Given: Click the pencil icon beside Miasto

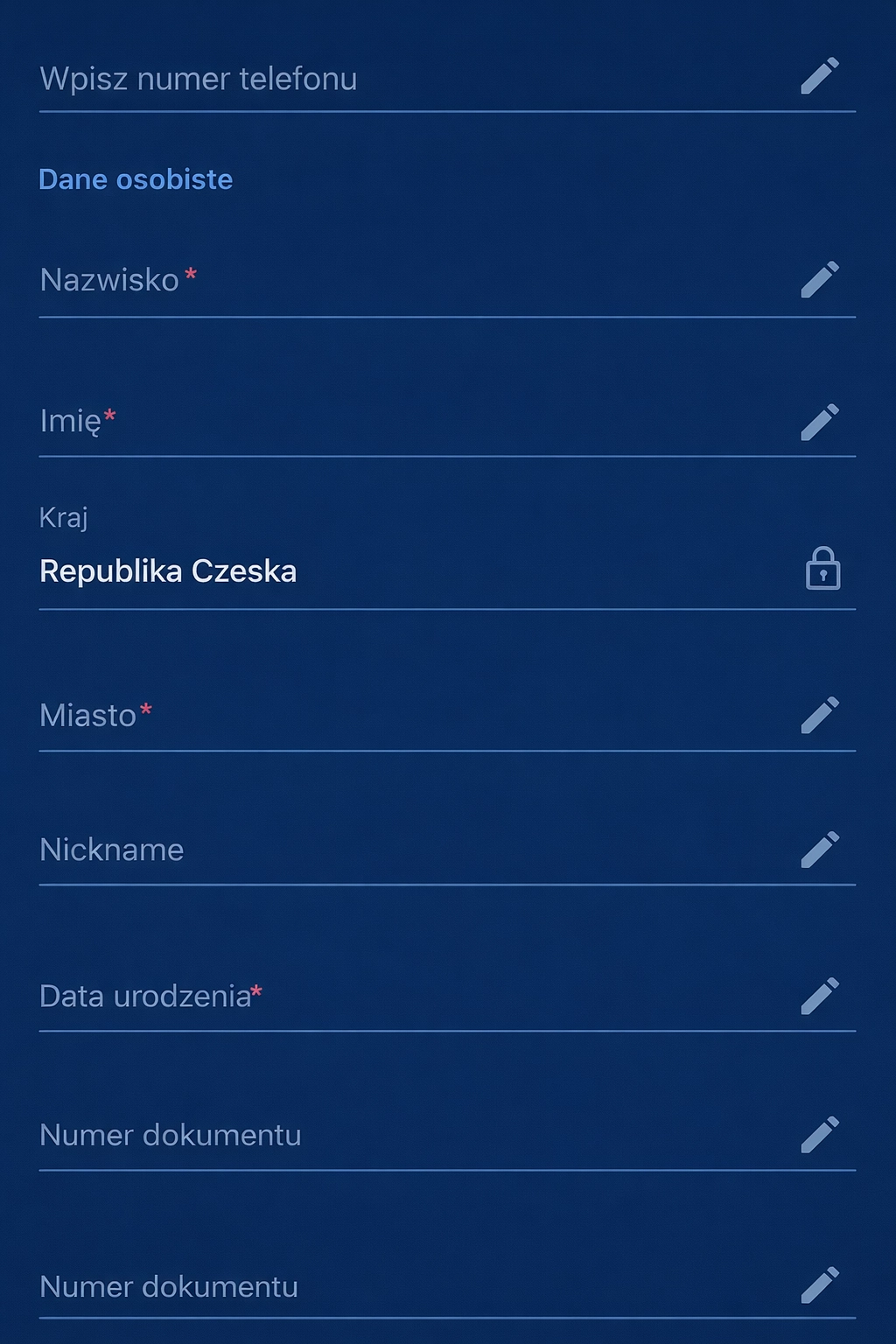Looking at the screenshot, I should click(x=820, y=715).
